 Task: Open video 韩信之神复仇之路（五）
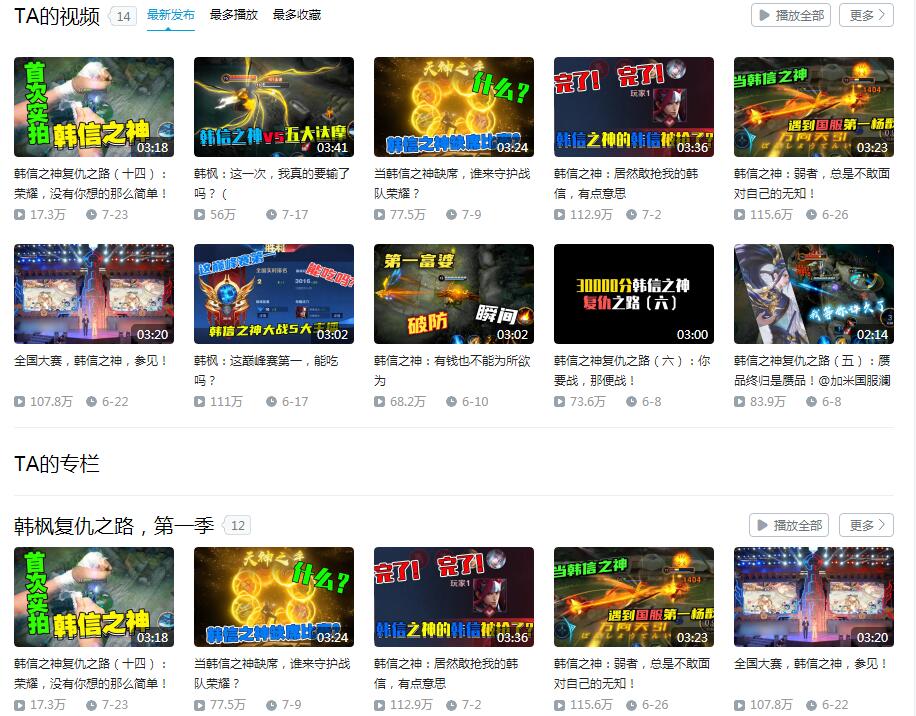pyautogui.click(x=813, y=294)
